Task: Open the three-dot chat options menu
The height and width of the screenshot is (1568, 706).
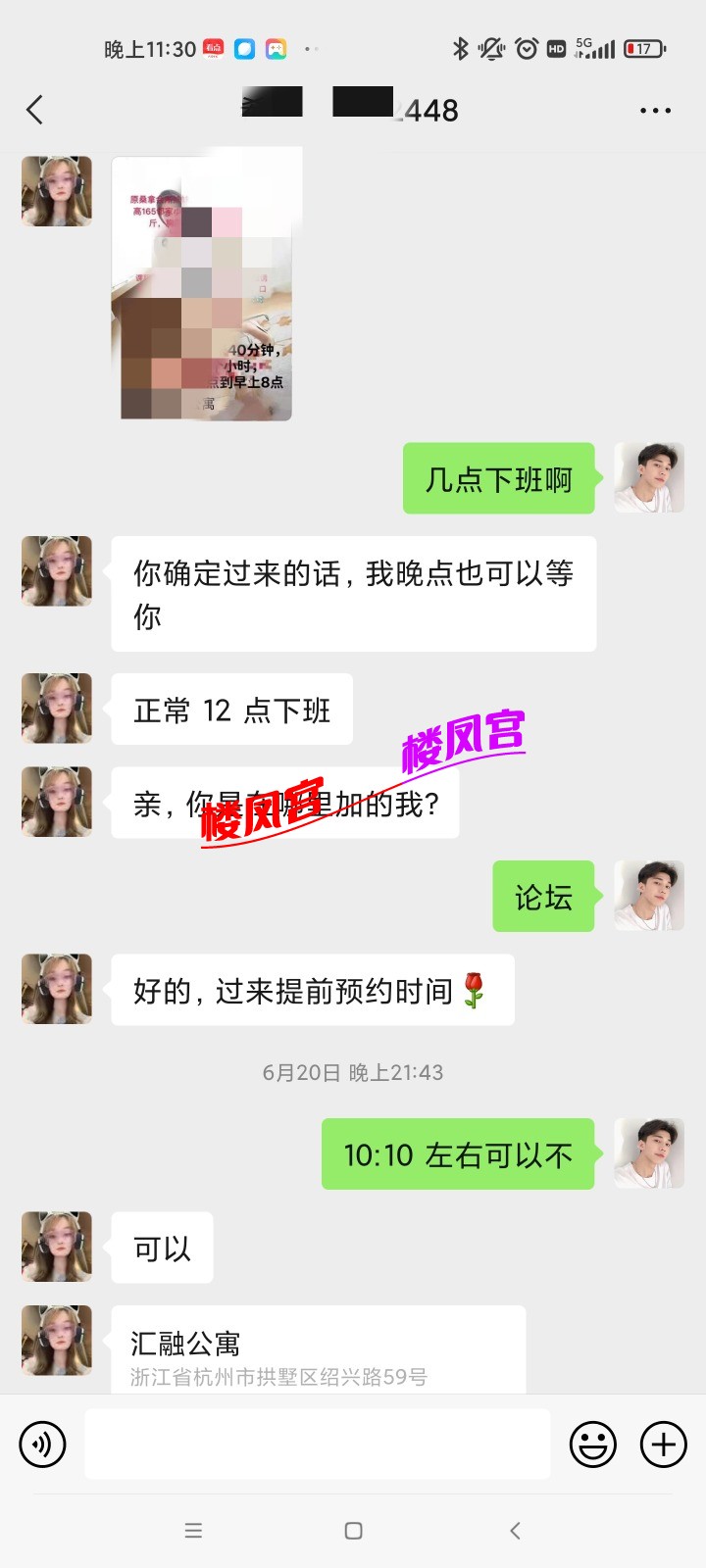Action: click(655, 111)
